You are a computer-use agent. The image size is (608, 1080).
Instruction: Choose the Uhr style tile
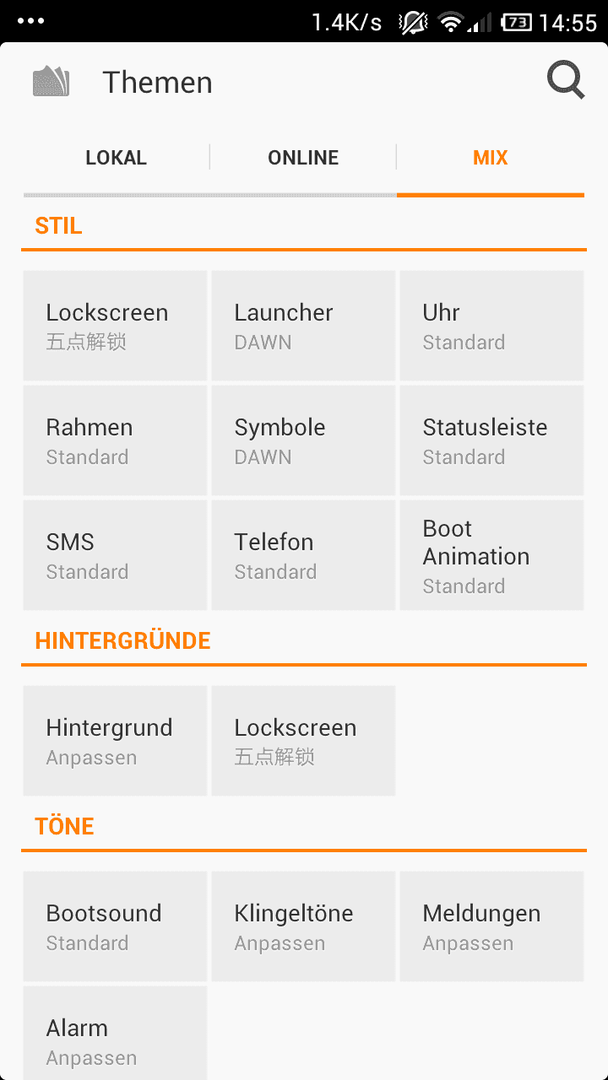(x=492, y=326)
